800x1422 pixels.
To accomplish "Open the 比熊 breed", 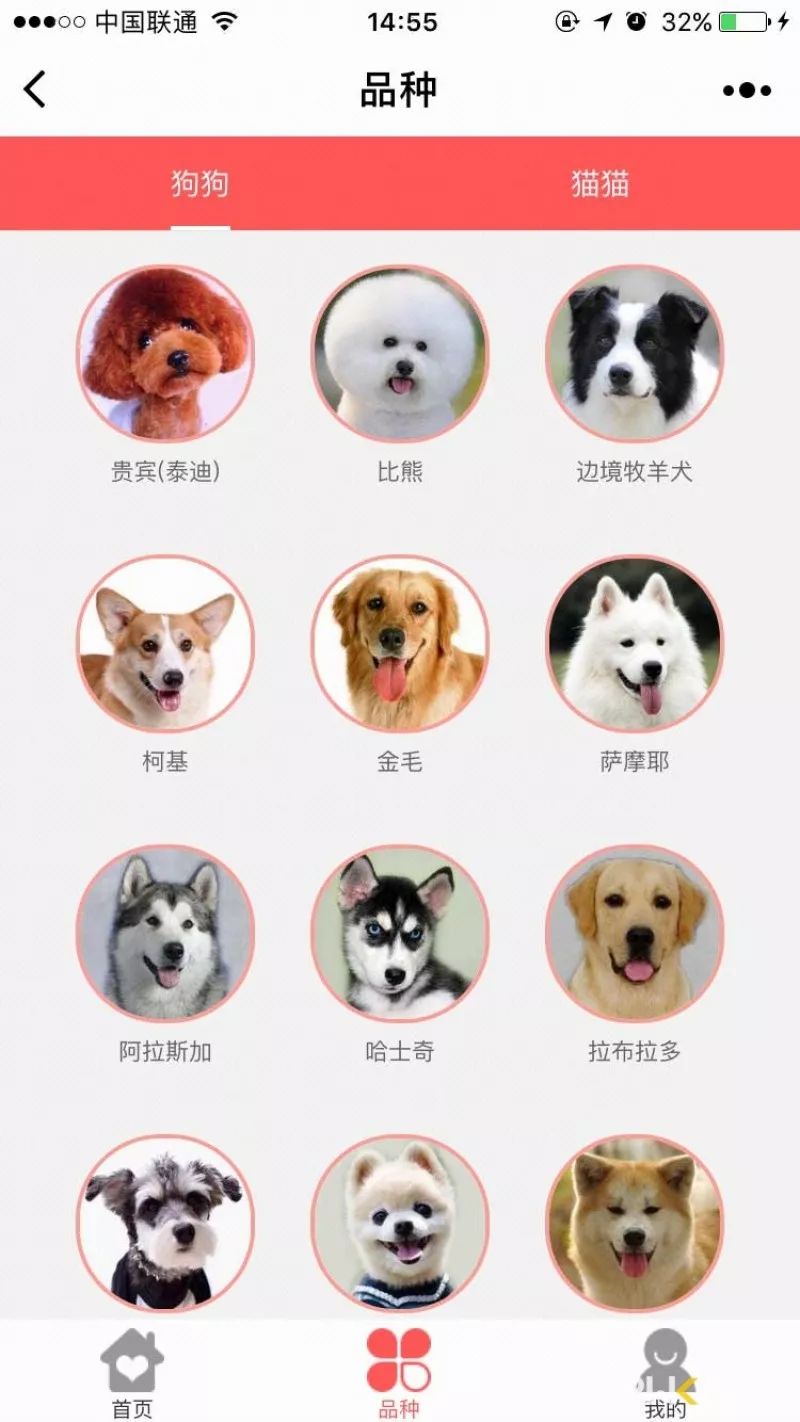I will click(400, 353).
